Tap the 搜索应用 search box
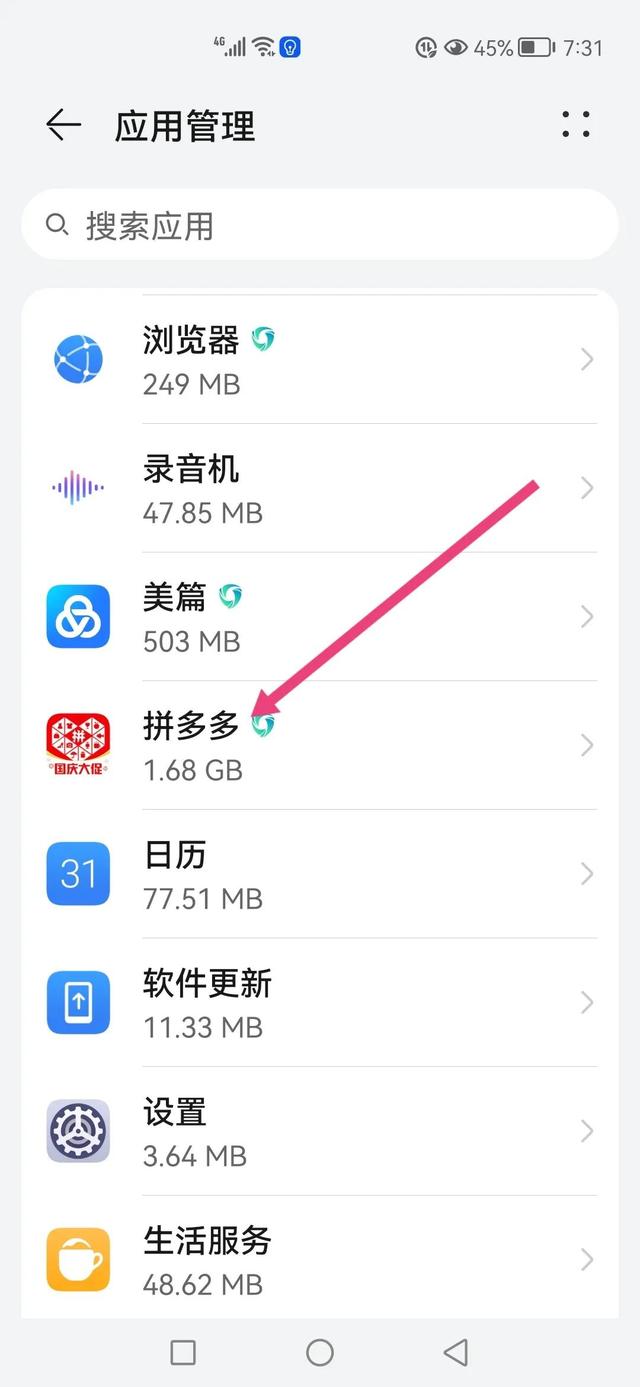 point(320,226)
